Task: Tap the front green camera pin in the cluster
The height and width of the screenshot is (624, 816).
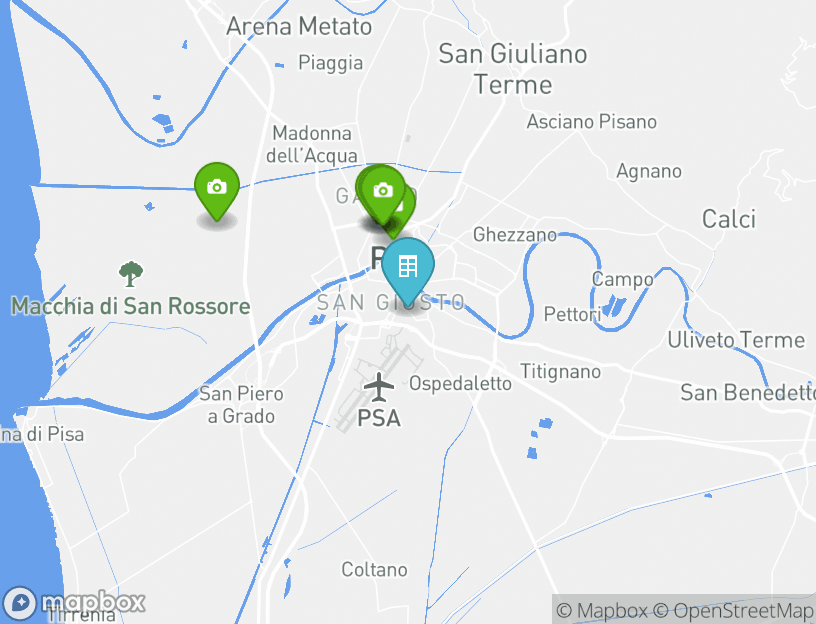Action: [x=381, y=190]
